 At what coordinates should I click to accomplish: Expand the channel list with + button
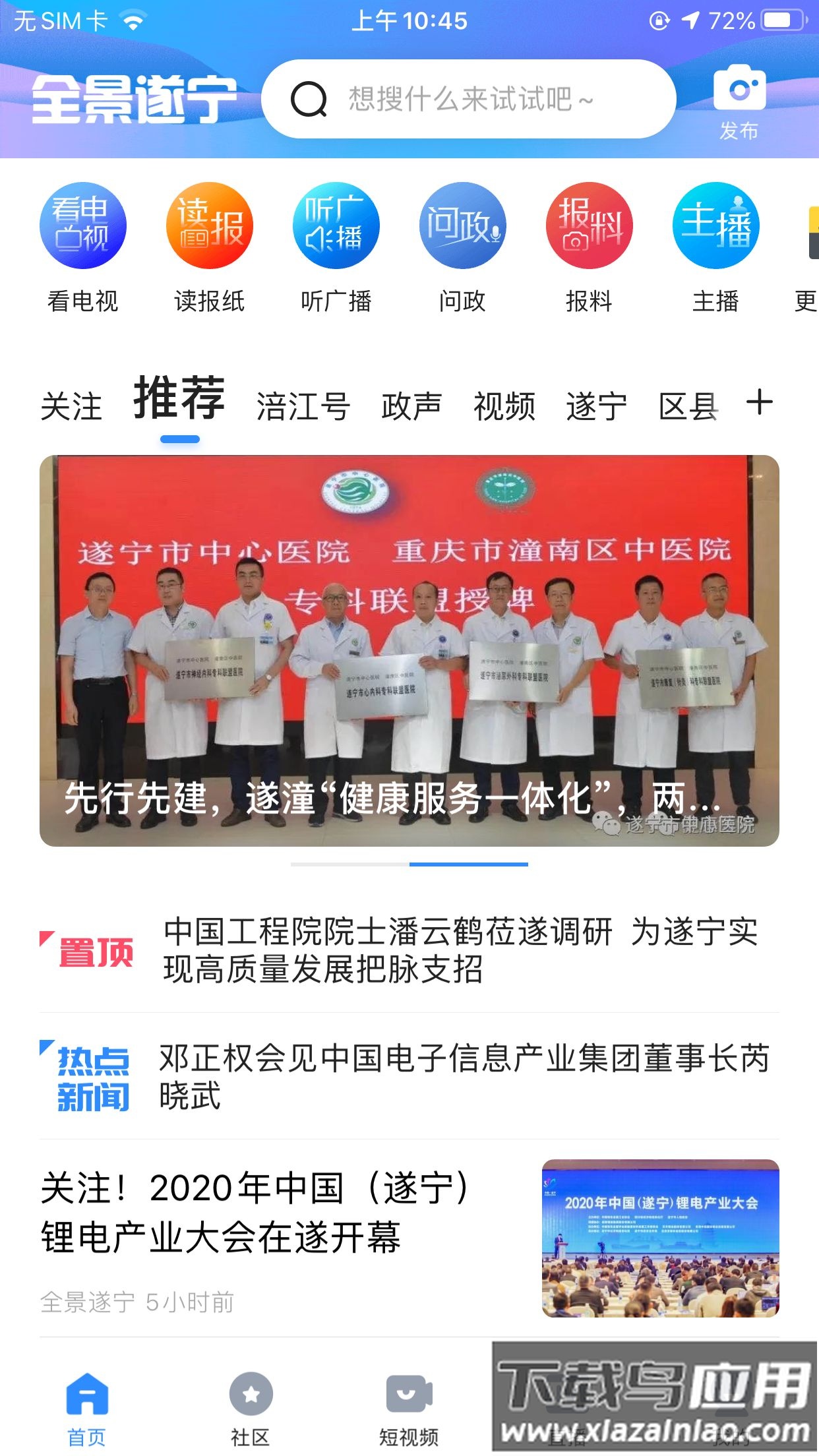pyautogui.click(x=760, y=404)
